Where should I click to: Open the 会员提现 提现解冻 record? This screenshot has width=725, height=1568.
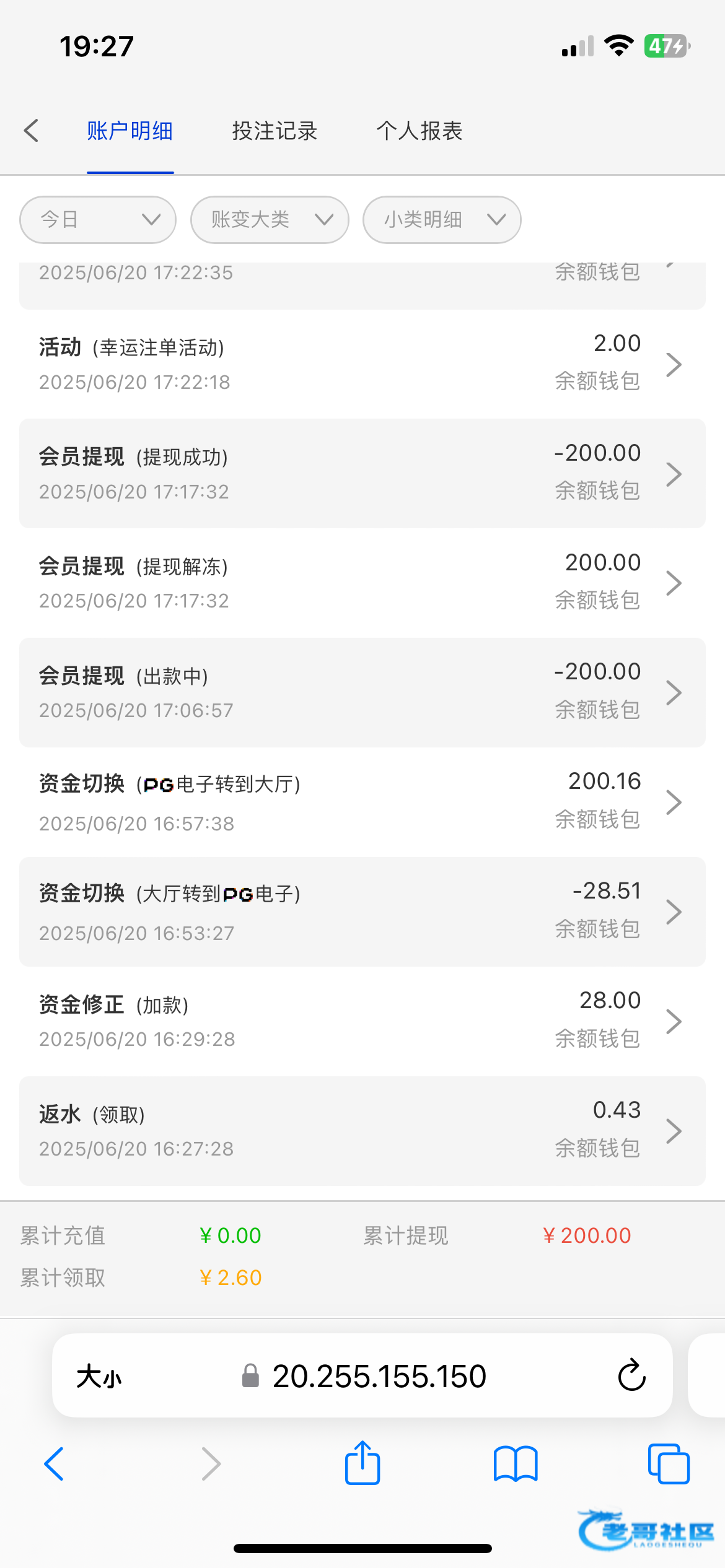click(362, 583)
